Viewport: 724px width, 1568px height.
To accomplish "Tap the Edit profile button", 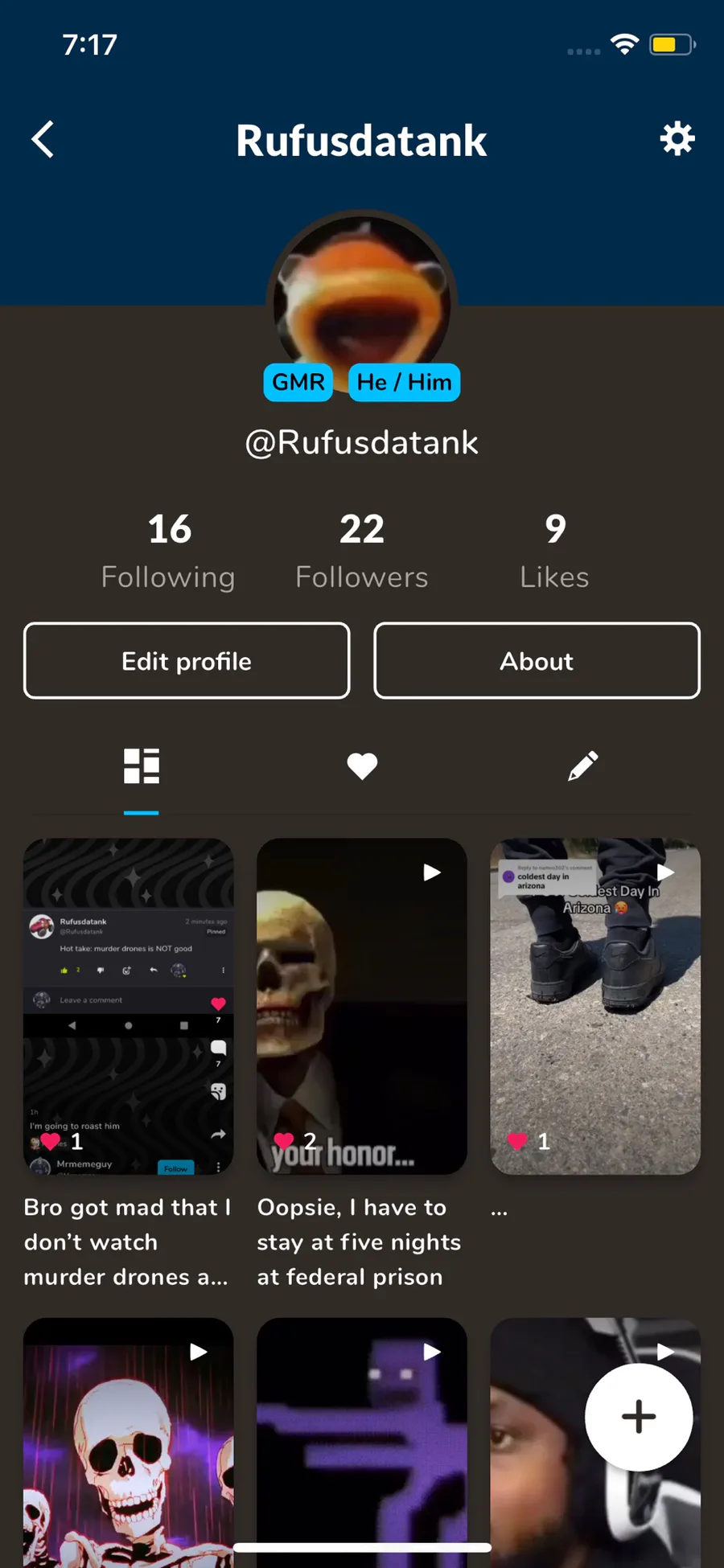I will pos(187,661).
